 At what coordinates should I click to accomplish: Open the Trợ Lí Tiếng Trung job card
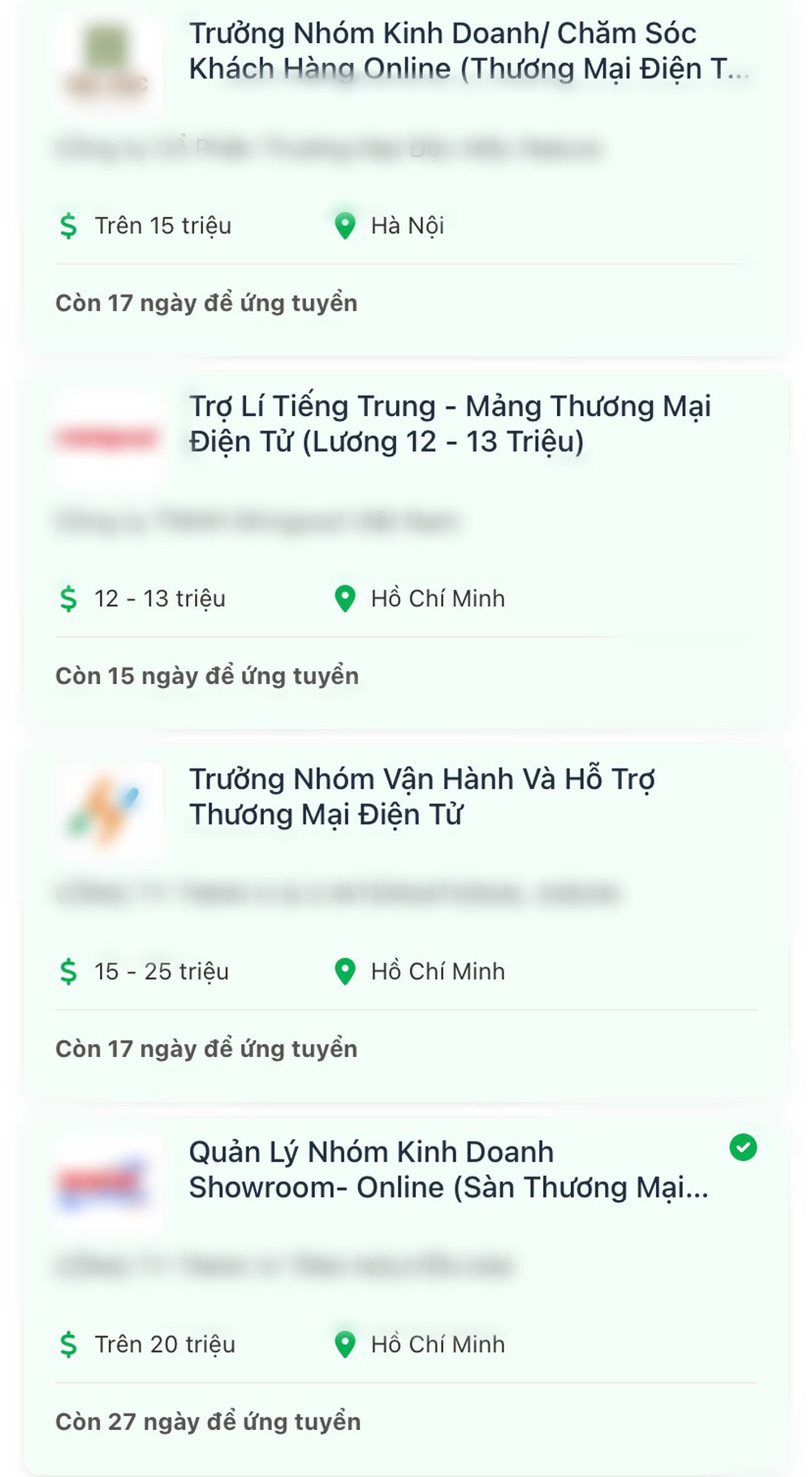[449, 423]
